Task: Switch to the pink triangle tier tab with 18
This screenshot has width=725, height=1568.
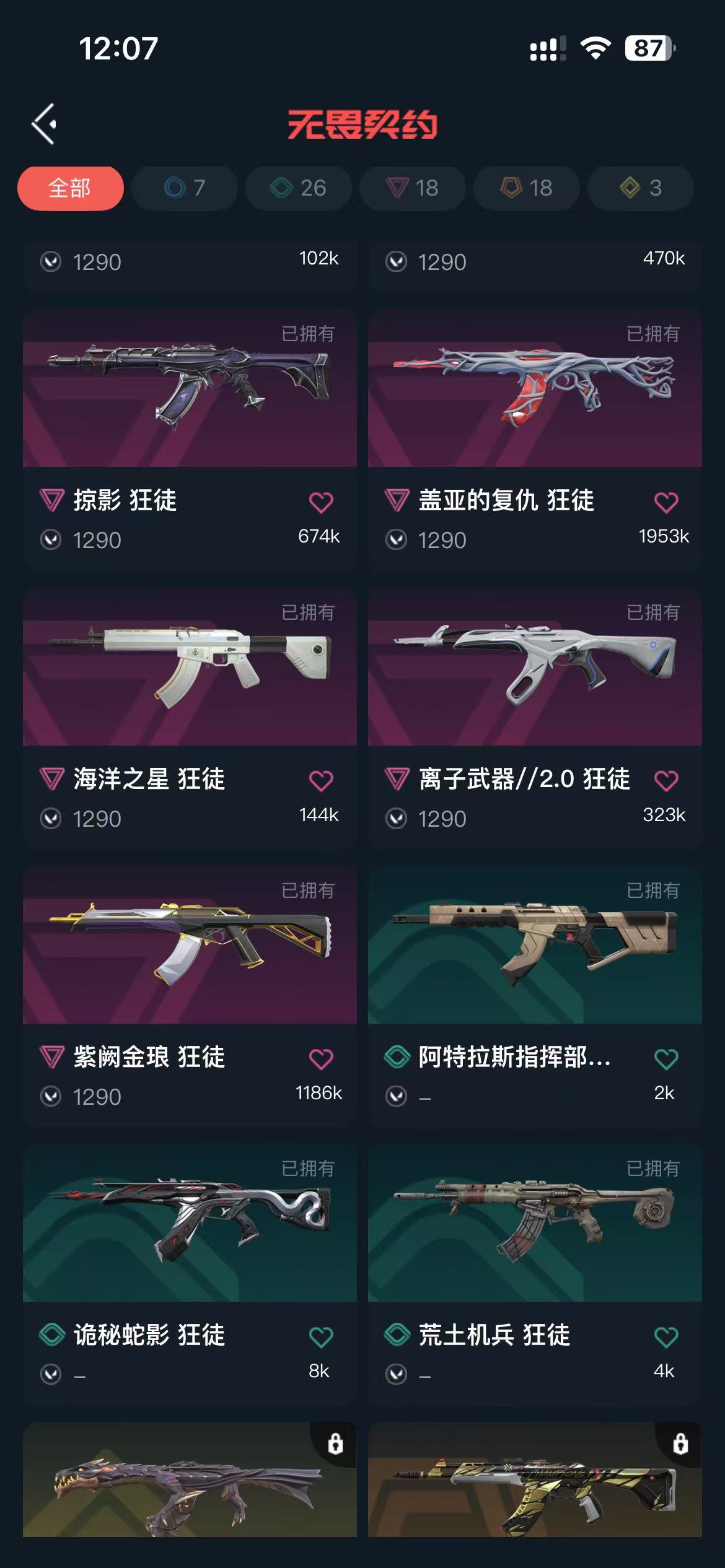Action: coord(412,188)
